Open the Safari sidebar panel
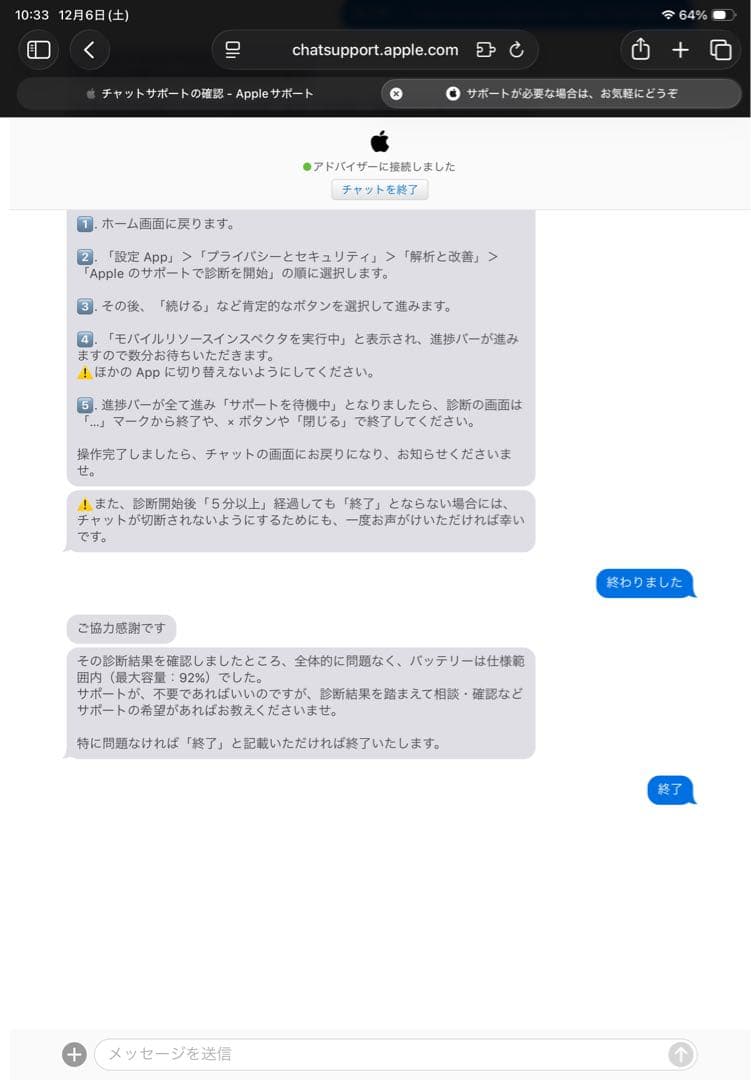 (37, 50)
